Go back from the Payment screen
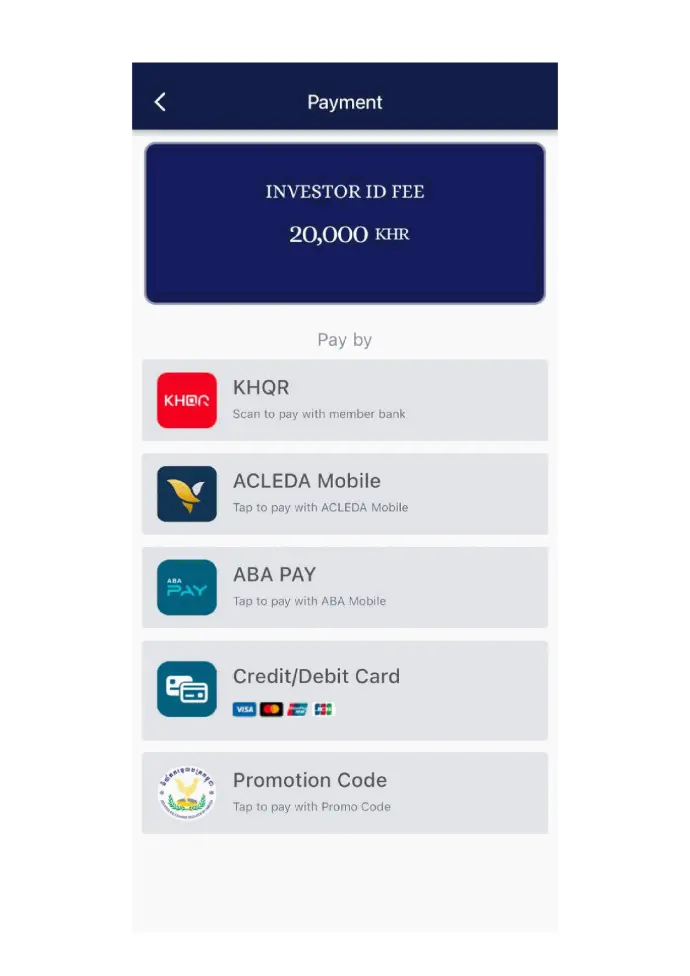This screenshot has height=976, width=690. [x=160, y=102]
